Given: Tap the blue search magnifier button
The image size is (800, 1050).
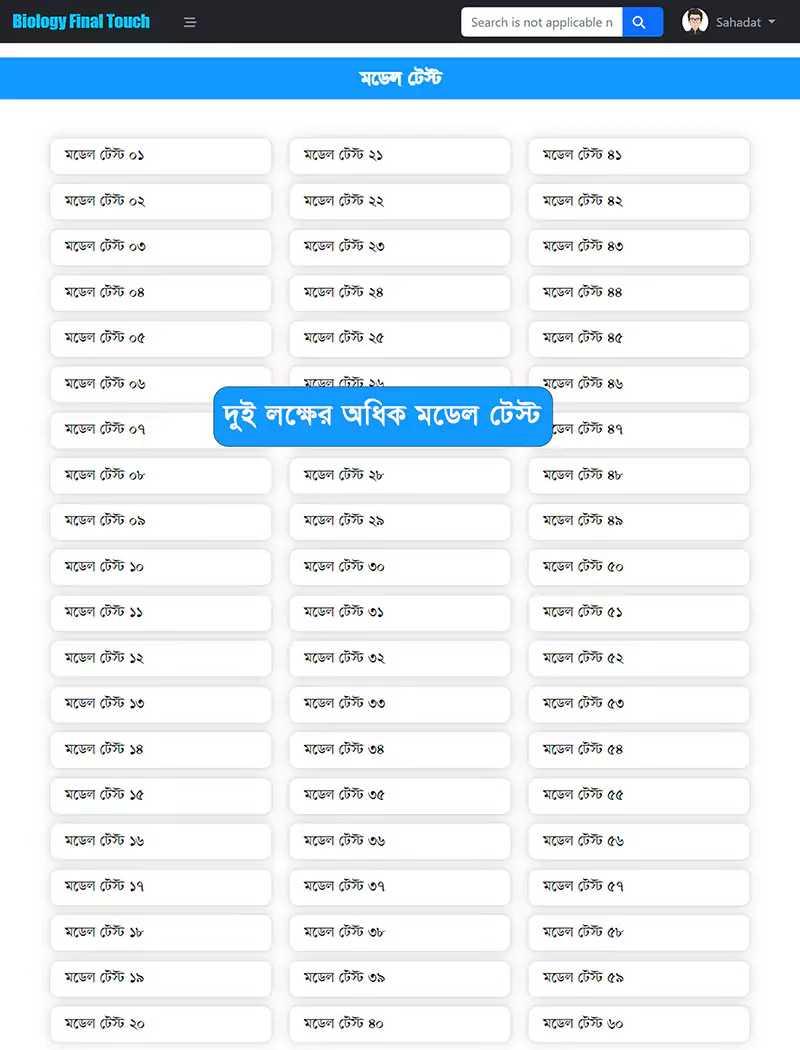Looking at the screenshot, I should 641,22.
